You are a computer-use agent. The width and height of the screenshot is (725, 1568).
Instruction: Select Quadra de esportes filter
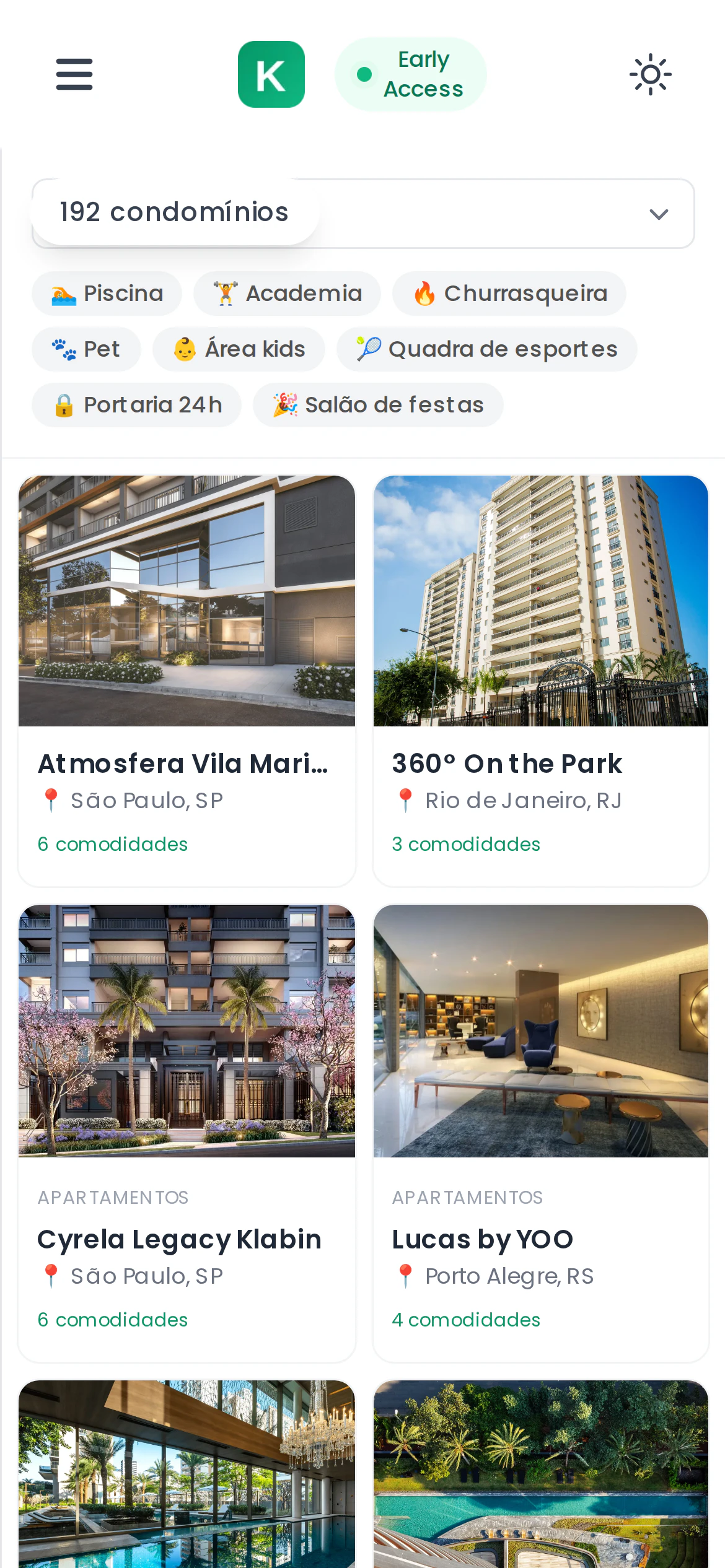486,349
